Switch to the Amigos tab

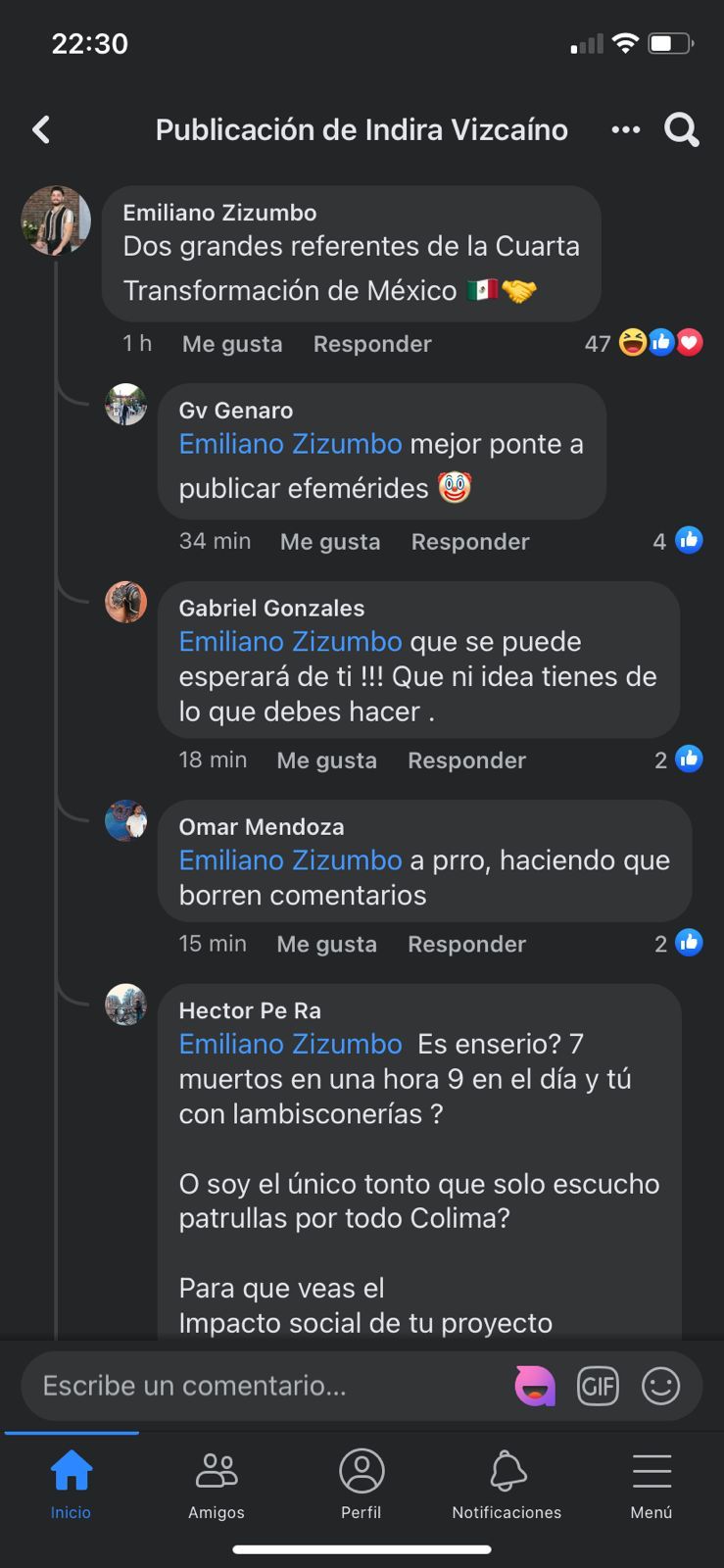pyautogui.click(x=217, y=1484)
